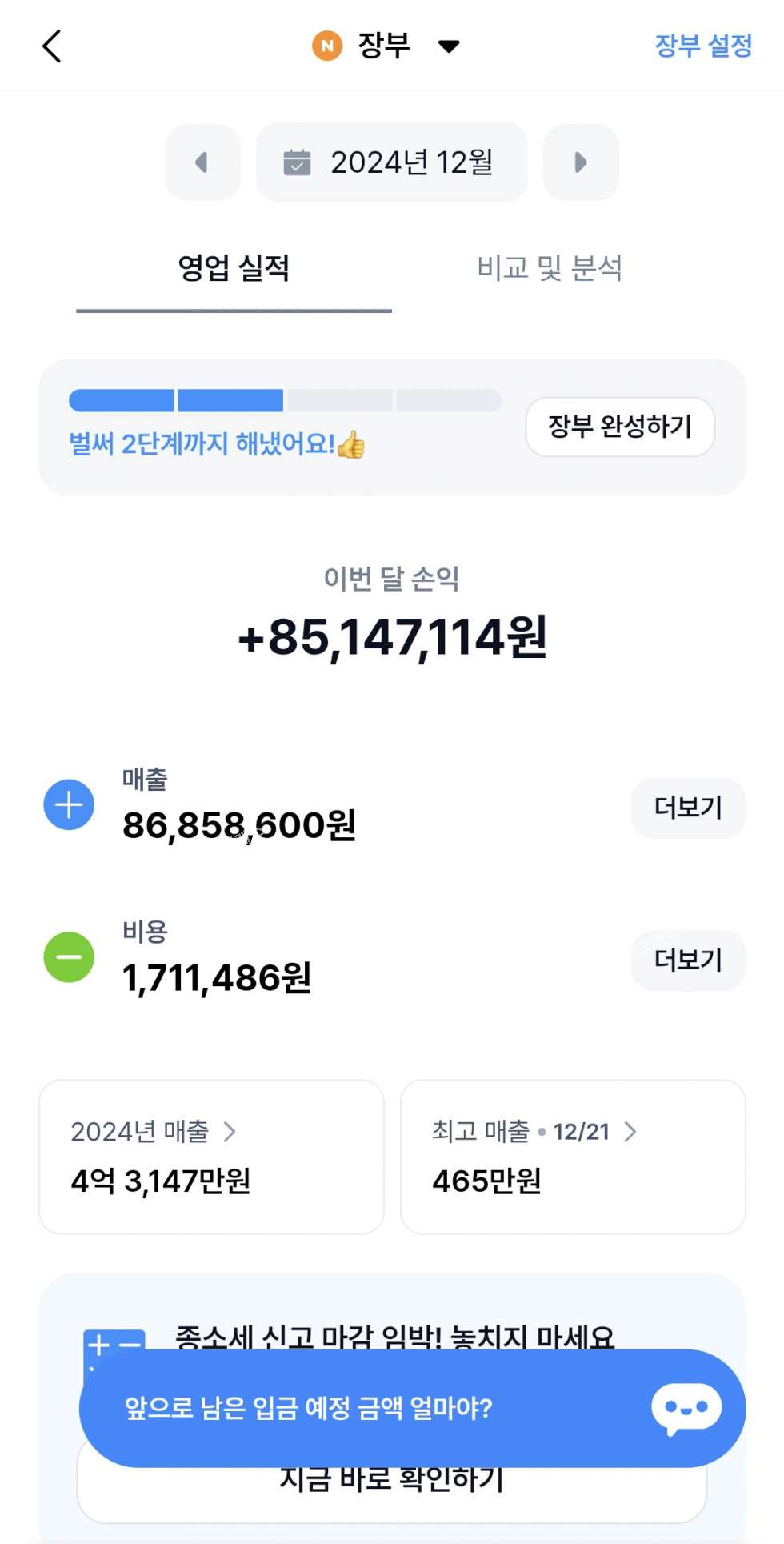The image size is (784, 1544).
Task: View more details for 매출
Action: point(688,808)
